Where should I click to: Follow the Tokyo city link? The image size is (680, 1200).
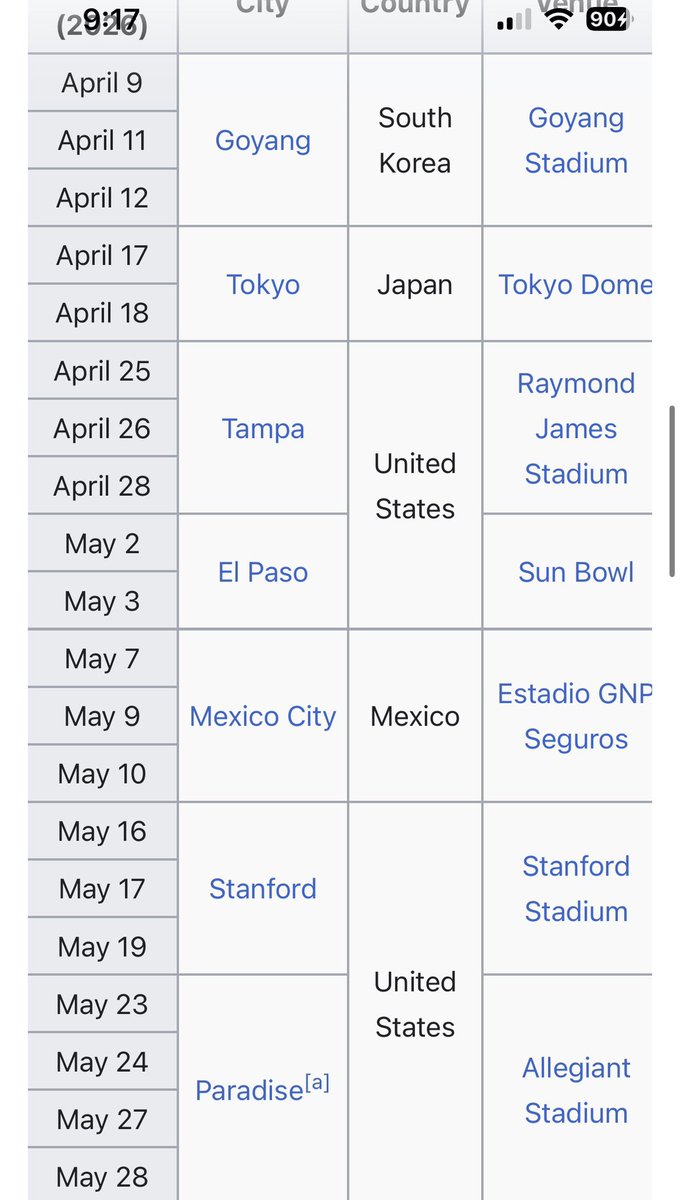263,285
